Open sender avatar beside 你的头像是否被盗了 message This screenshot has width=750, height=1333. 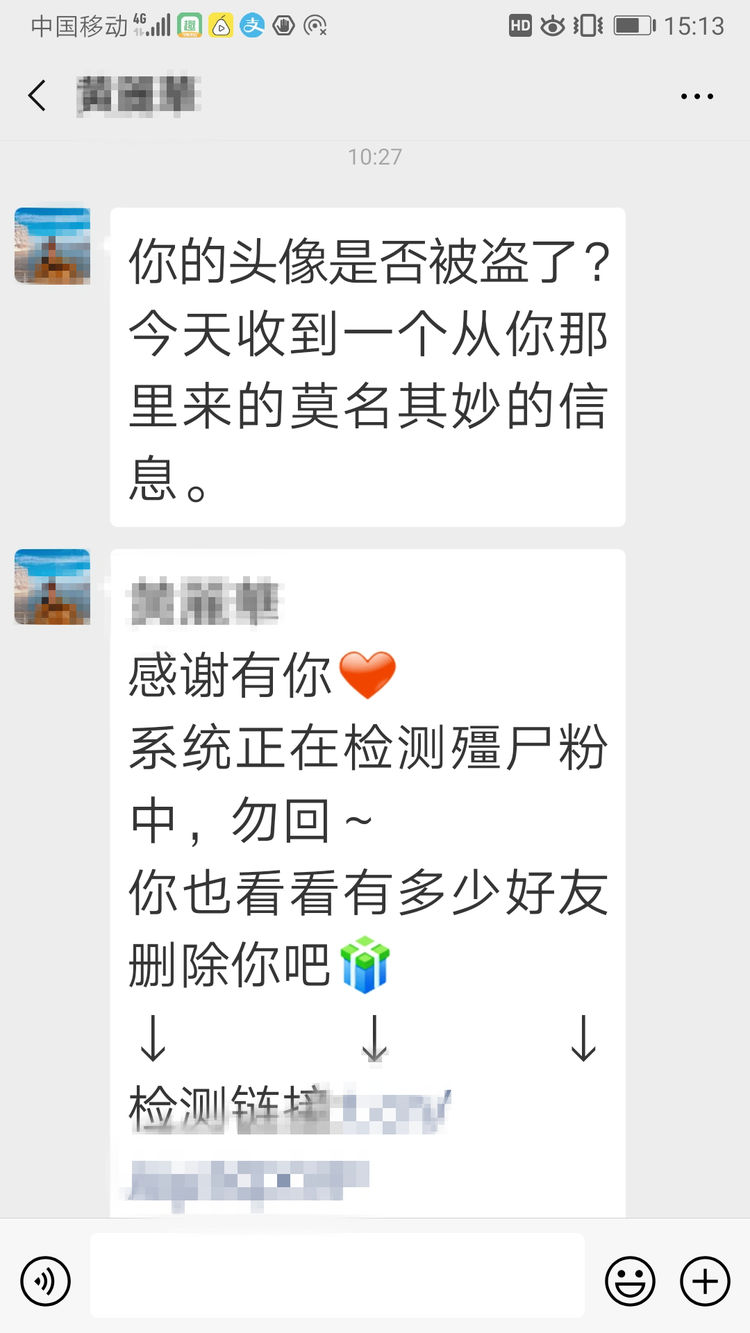(x=52, y=246)
